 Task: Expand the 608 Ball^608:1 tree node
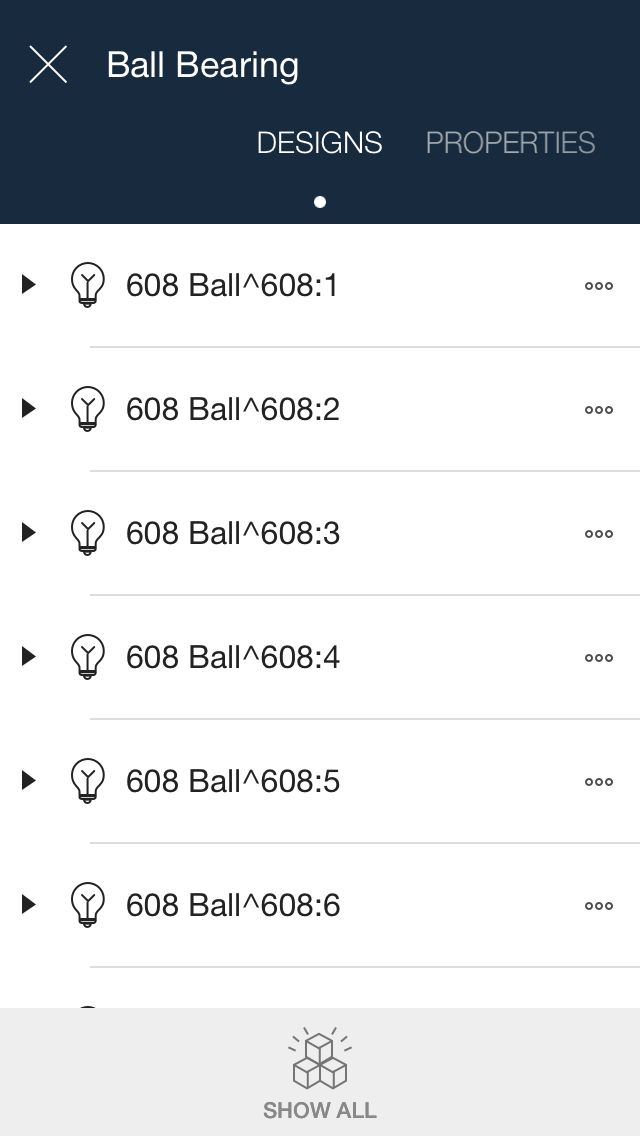coord(28,285)
